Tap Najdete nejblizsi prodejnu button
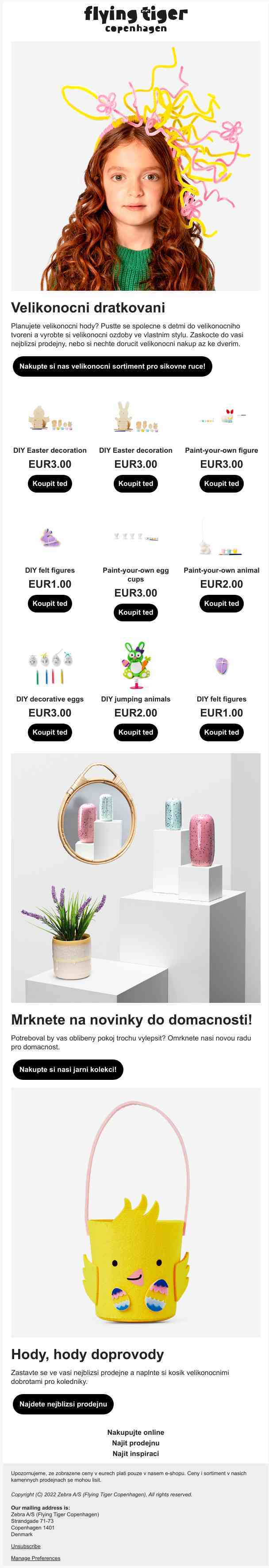The width and height of the screenshot is (269, 1568). (x=63, y=1404)
